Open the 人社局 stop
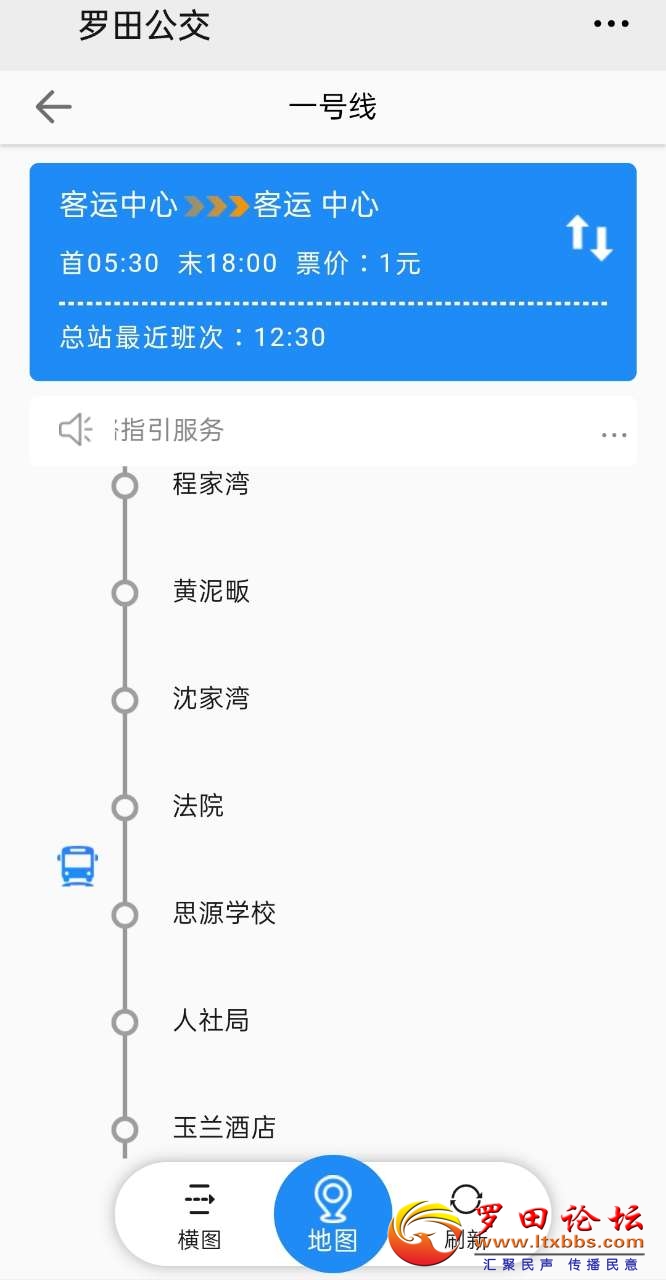The width and height of the screenshot is (666, 1280). 210,1021
